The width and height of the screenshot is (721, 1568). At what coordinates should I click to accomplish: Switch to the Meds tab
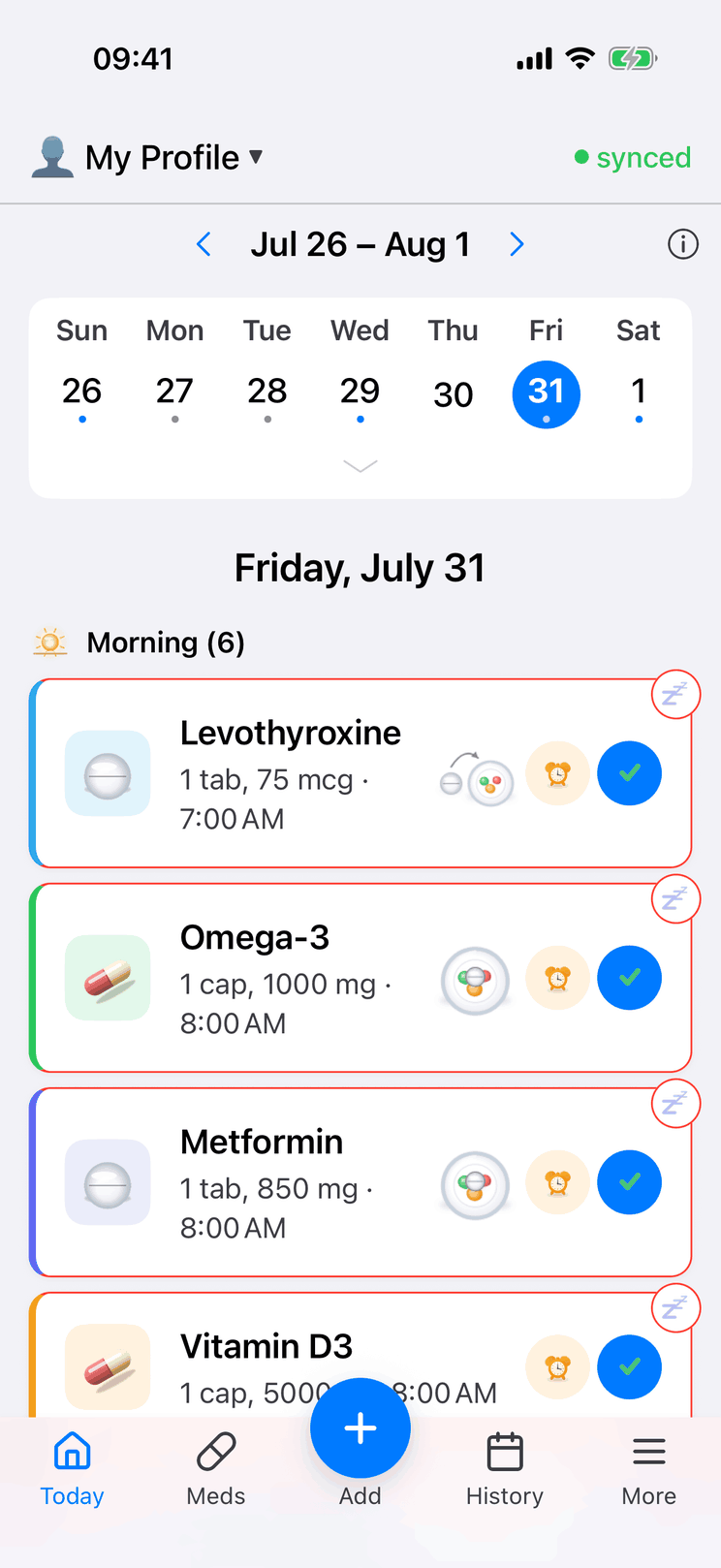tap(216, 1469)
